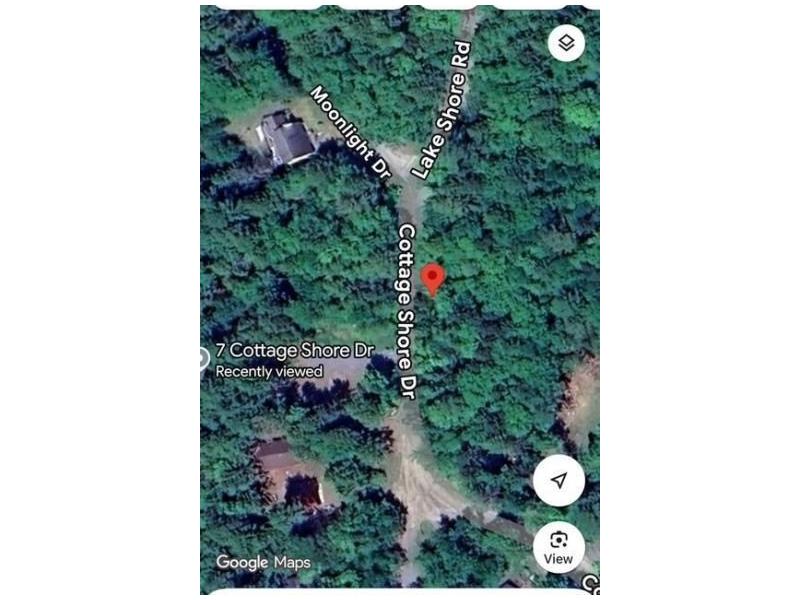Tap the red dropped pin

click(x=432, y=278)
